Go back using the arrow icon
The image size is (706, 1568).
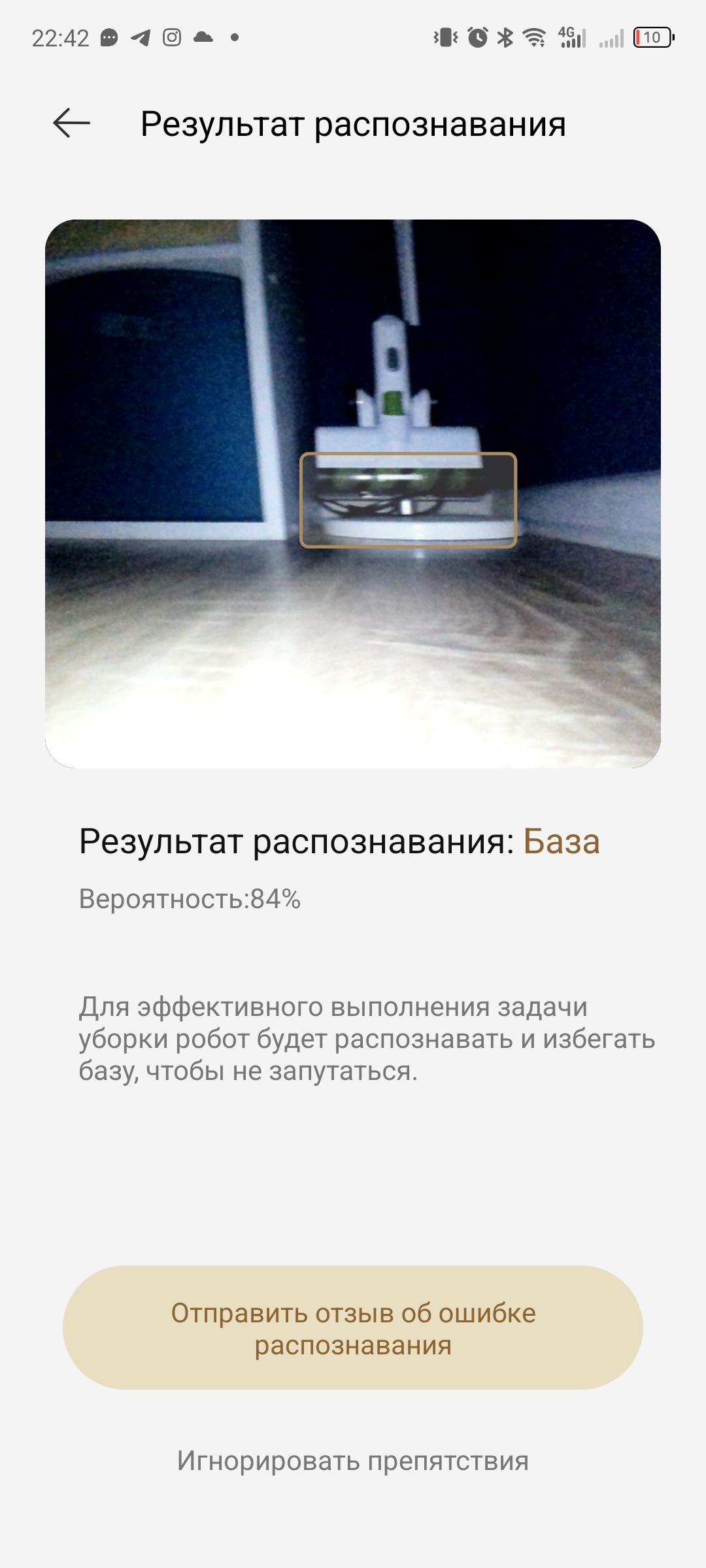(71, 123)
